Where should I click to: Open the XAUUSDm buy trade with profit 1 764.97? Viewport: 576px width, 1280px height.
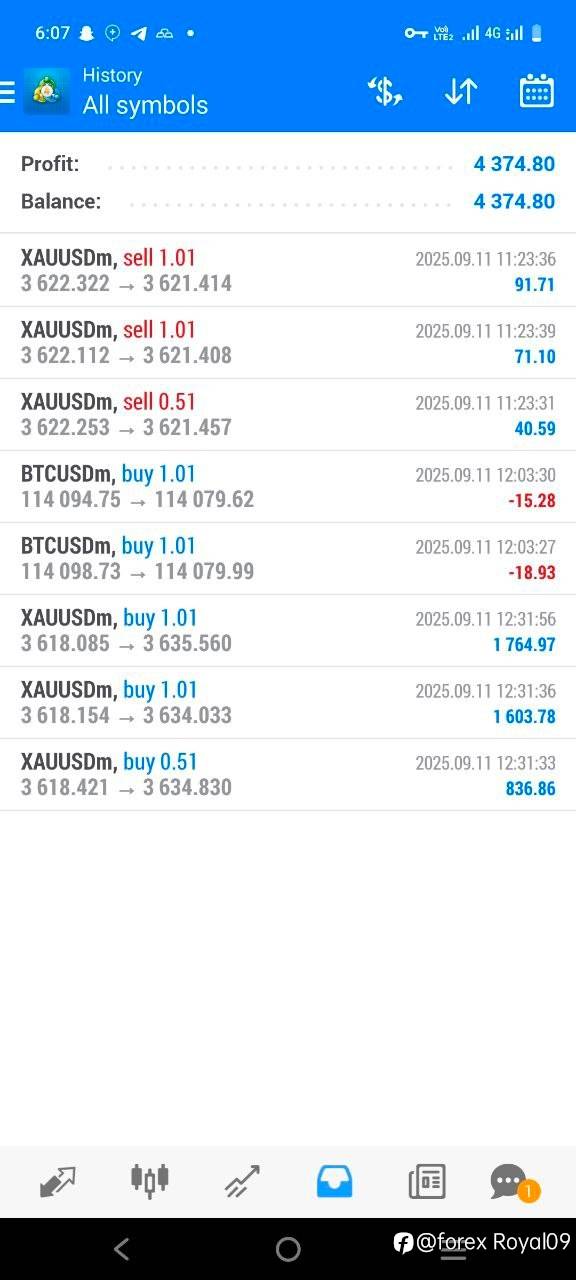tap(288, 631)
